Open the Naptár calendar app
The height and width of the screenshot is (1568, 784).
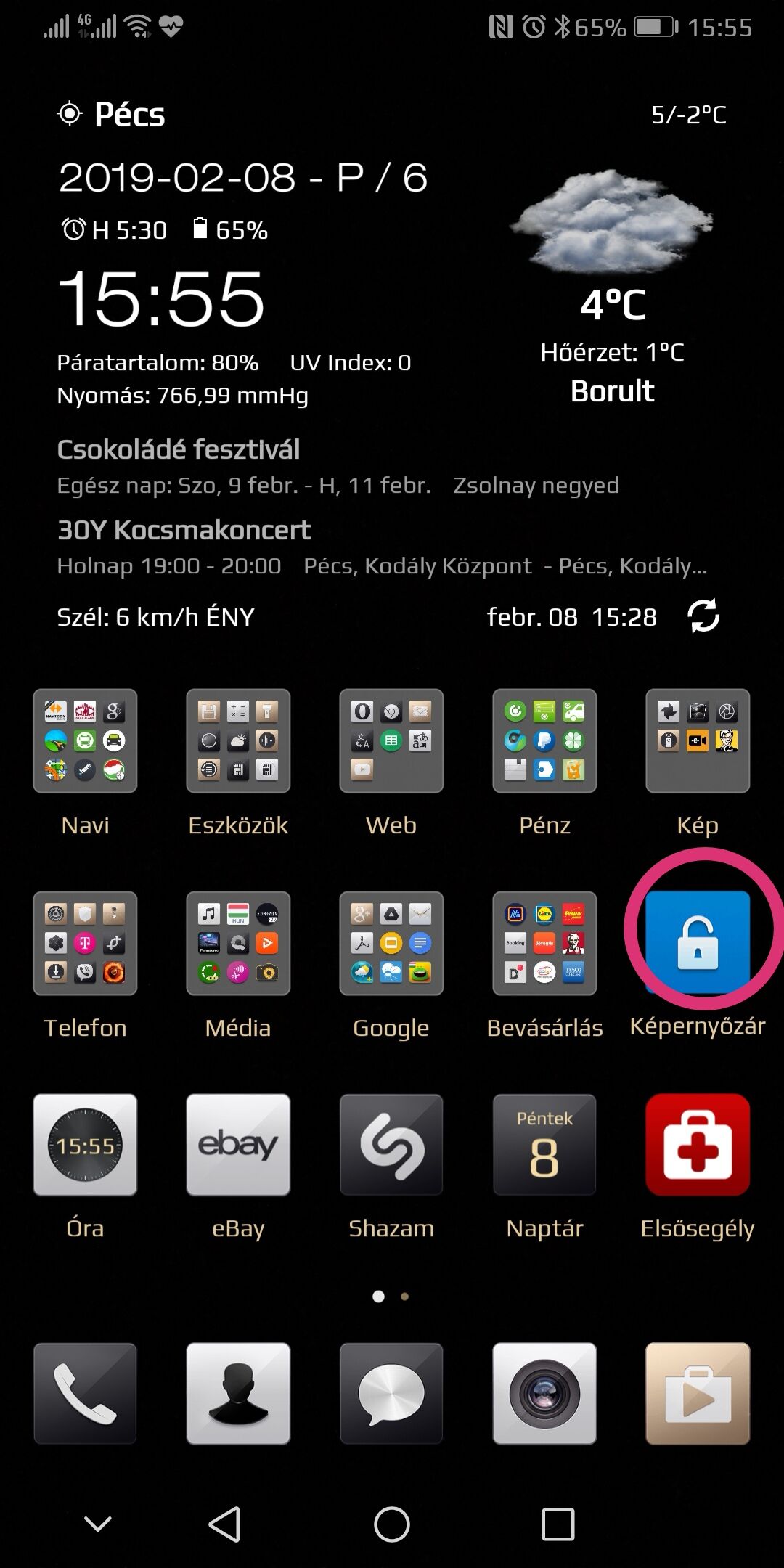[x=544, y=1145]
